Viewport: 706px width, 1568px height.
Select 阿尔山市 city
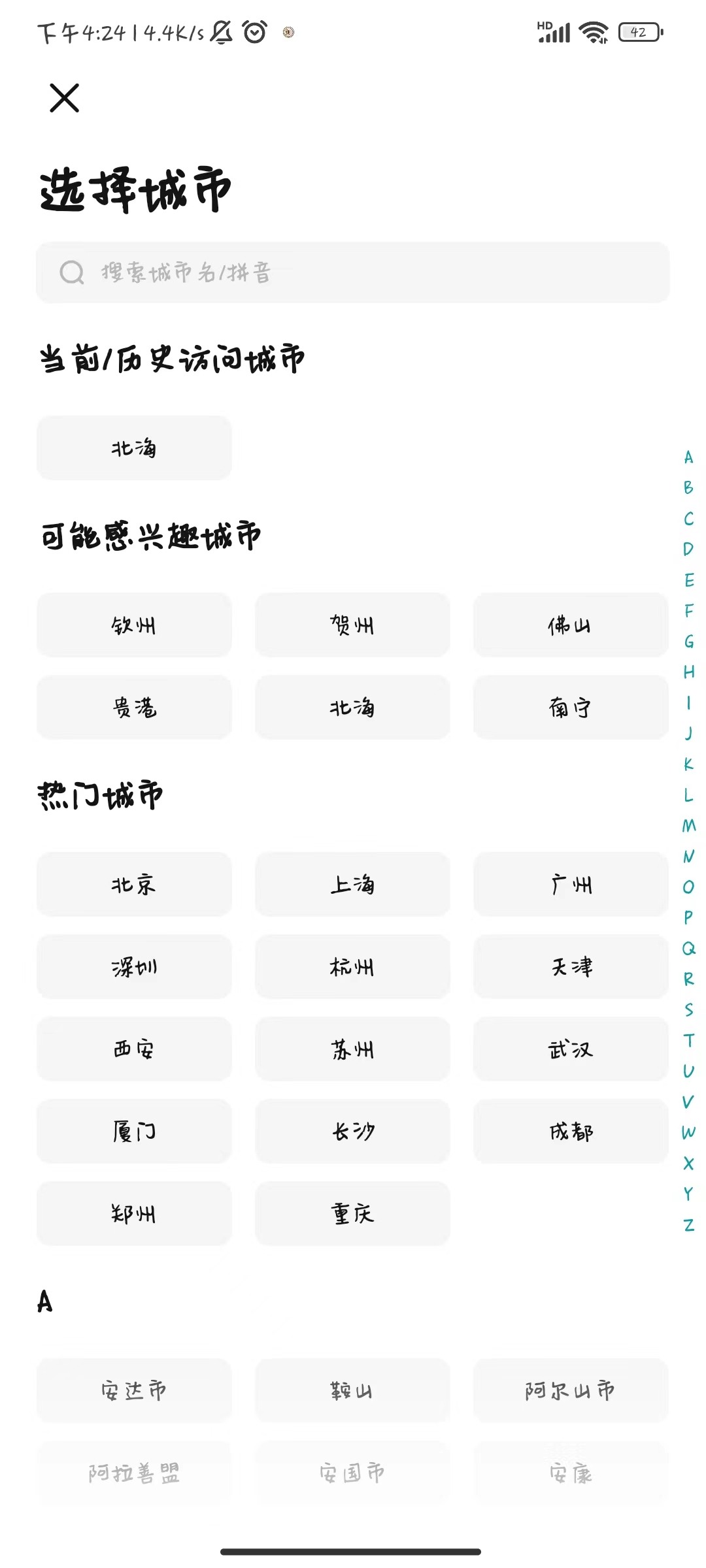coord(570,1390)
